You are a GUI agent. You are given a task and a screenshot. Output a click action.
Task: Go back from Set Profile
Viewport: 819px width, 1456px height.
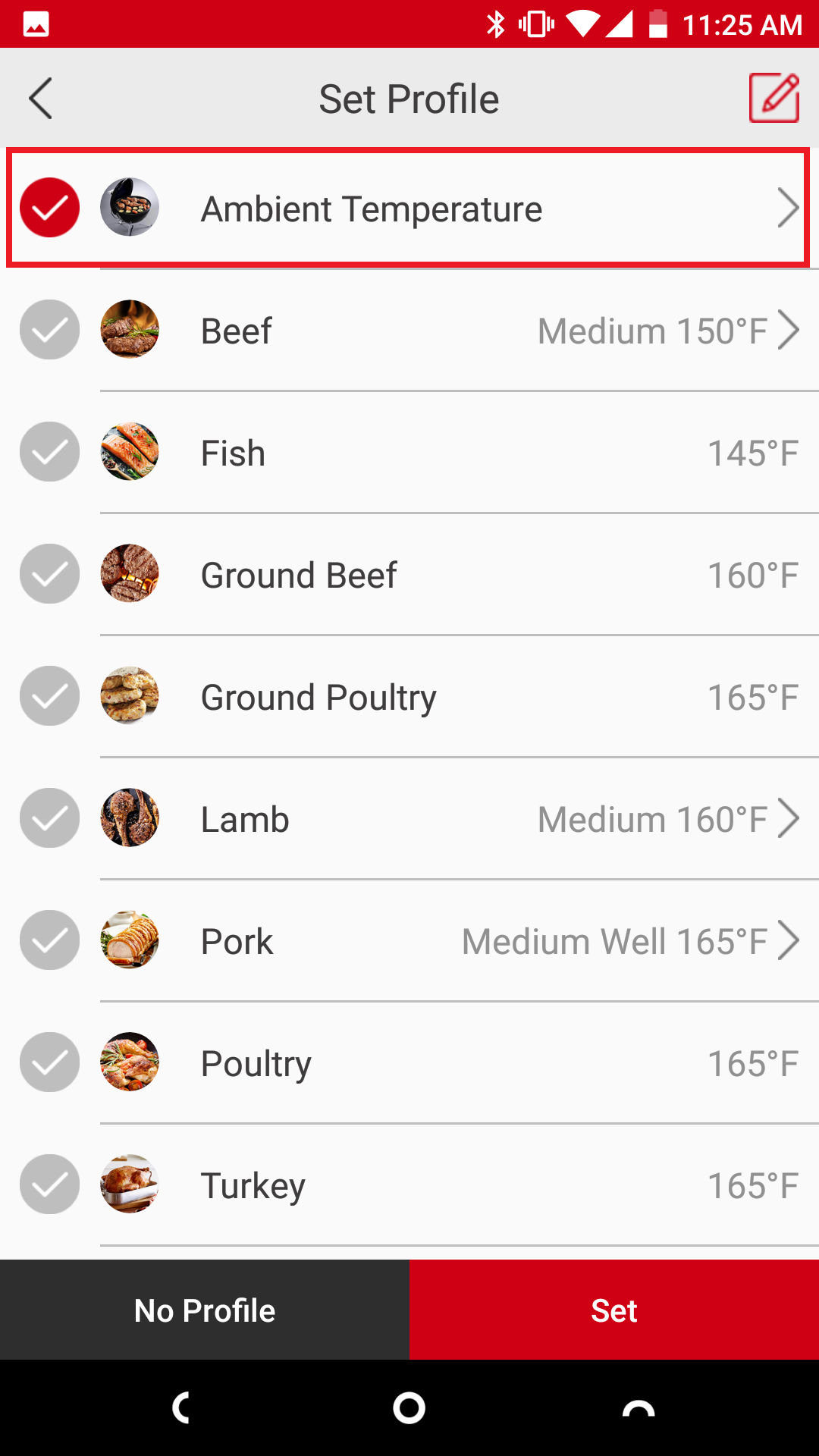click(41, 99)
